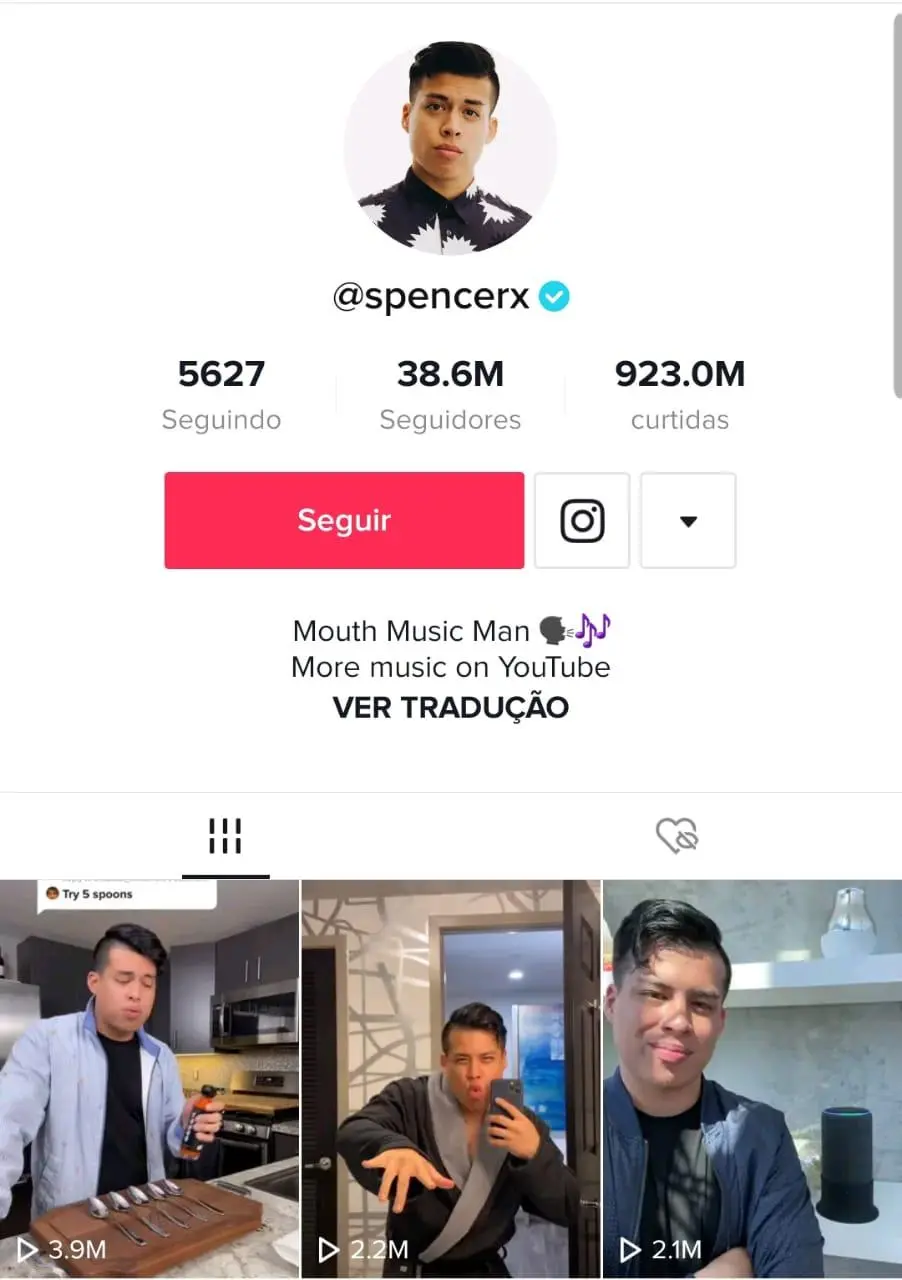Click the 38.6M Seguidores count

click(x=450, y=393)
